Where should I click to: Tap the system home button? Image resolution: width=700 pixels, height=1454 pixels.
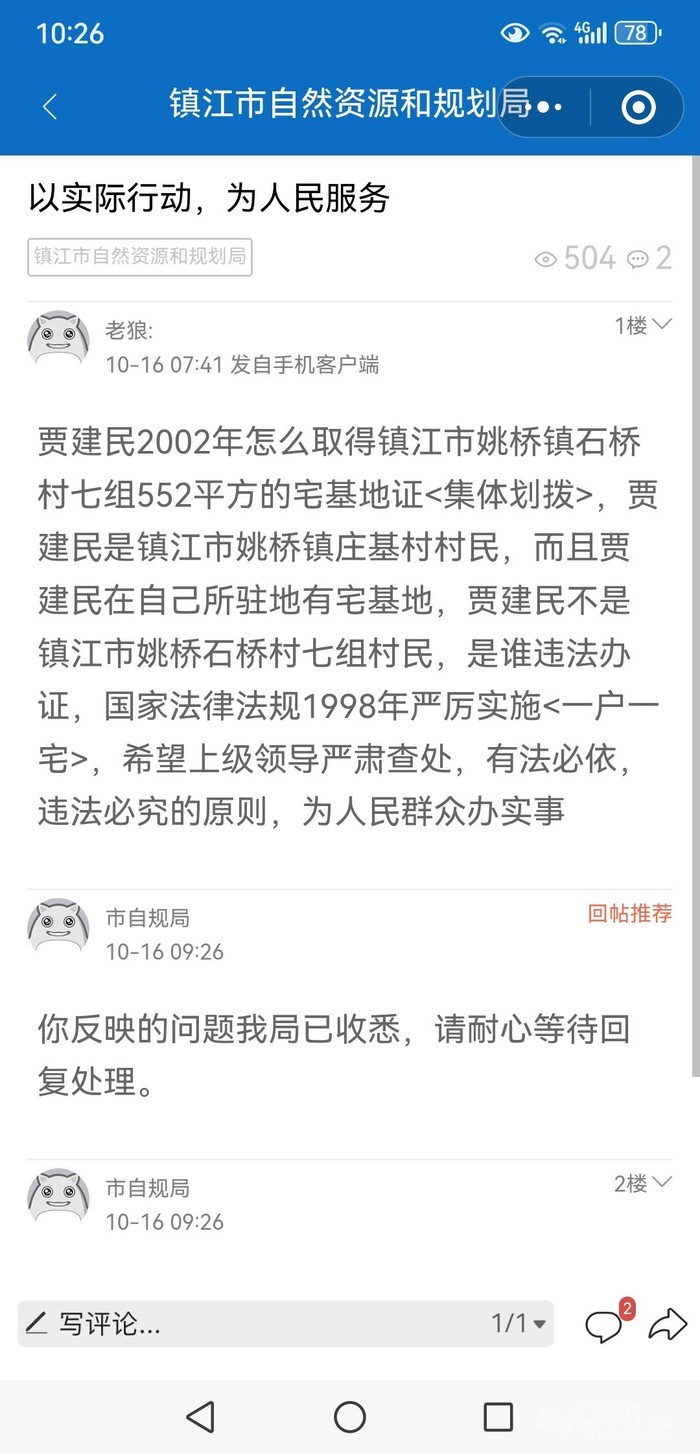click(x=350, y=1416)
